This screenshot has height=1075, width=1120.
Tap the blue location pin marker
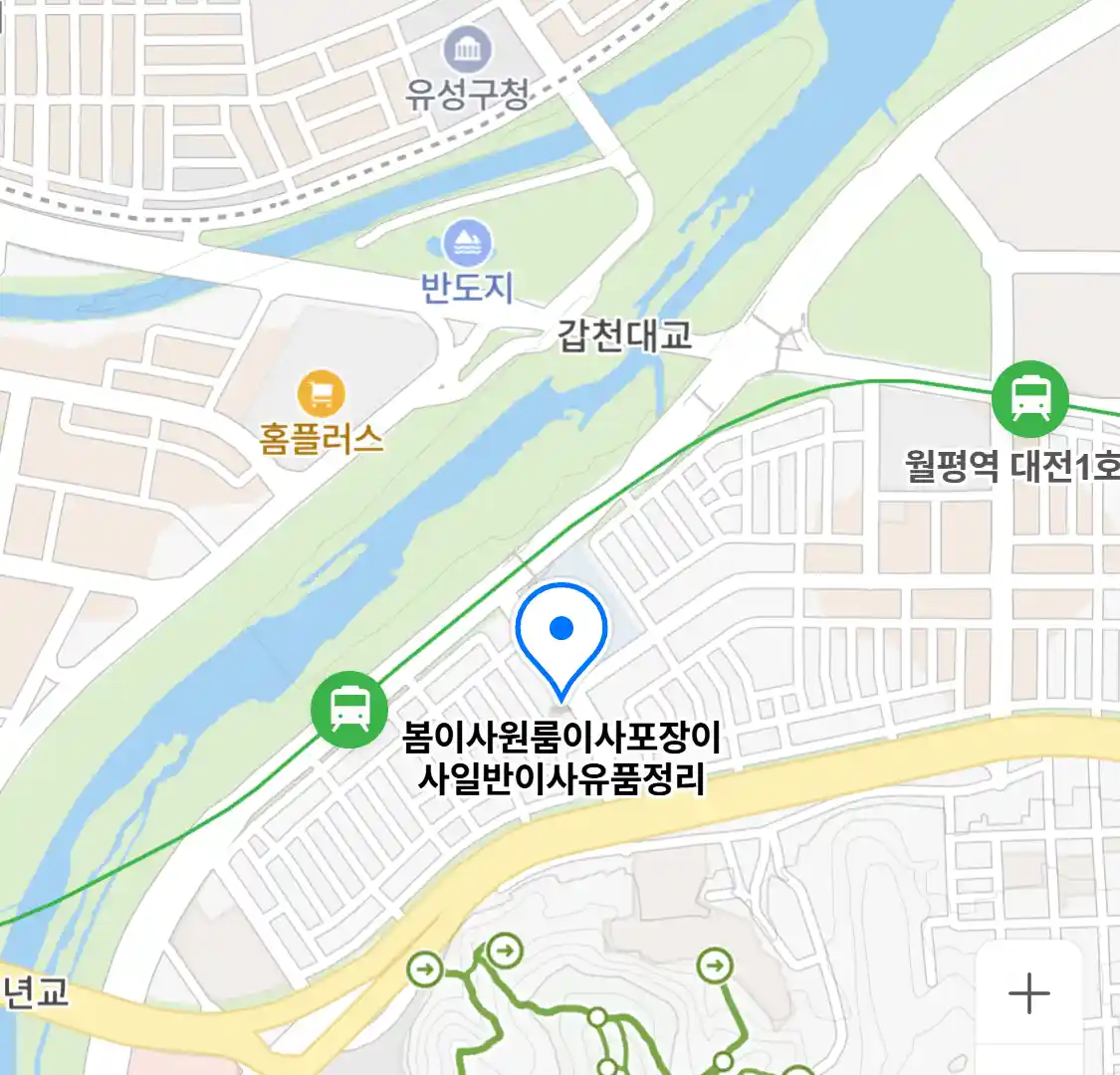click(x=561, y=637)
